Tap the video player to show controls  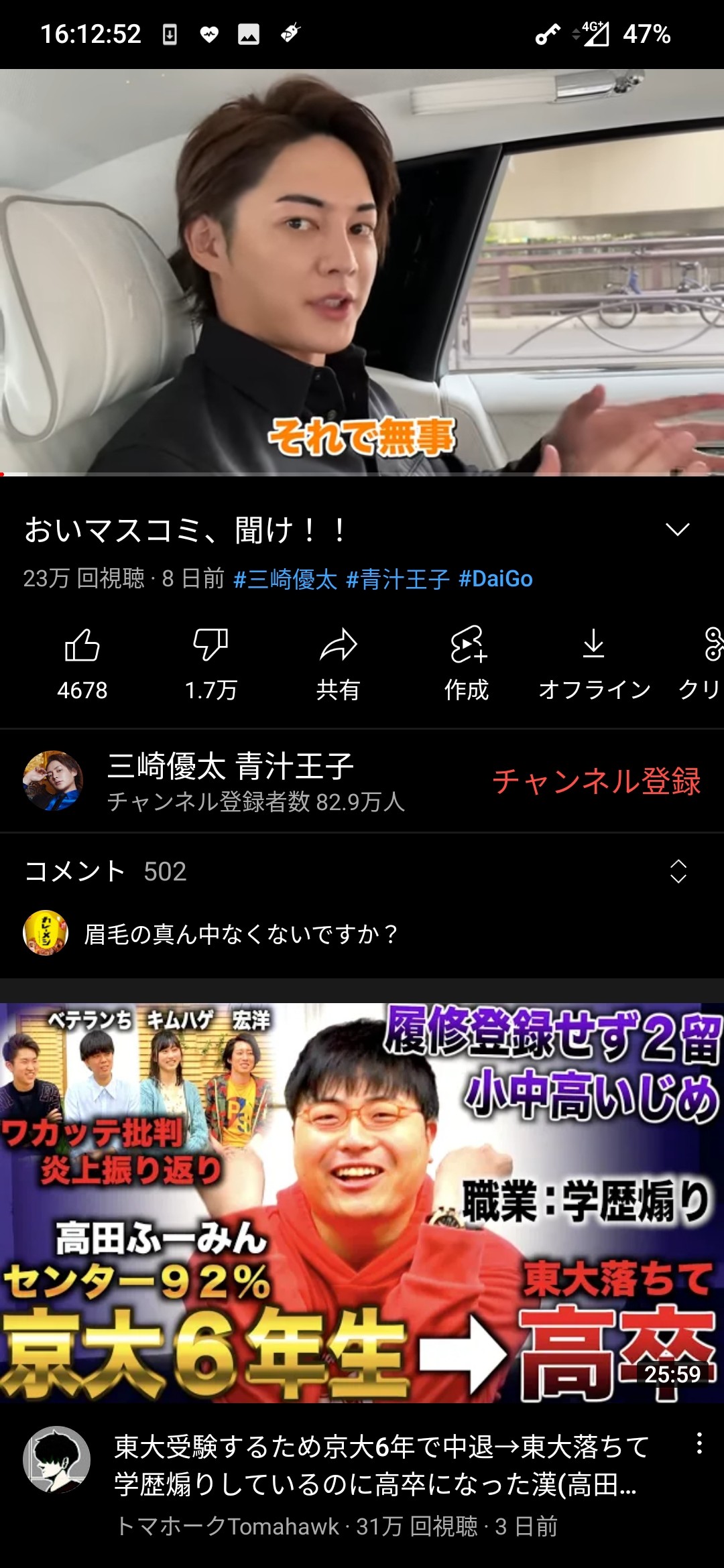(362, 272)
